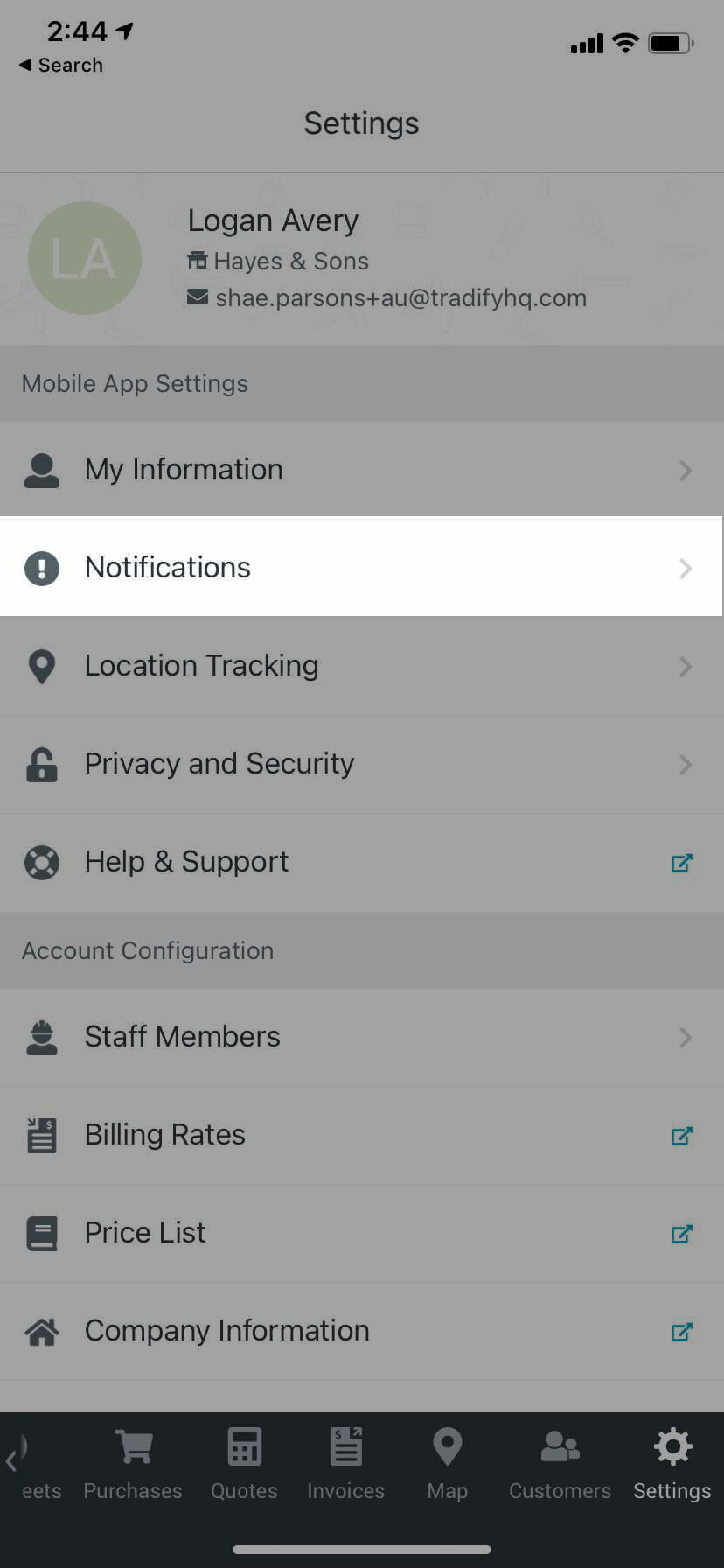Open Privacy and Security
724x1568 pixels.
(361, 764)
